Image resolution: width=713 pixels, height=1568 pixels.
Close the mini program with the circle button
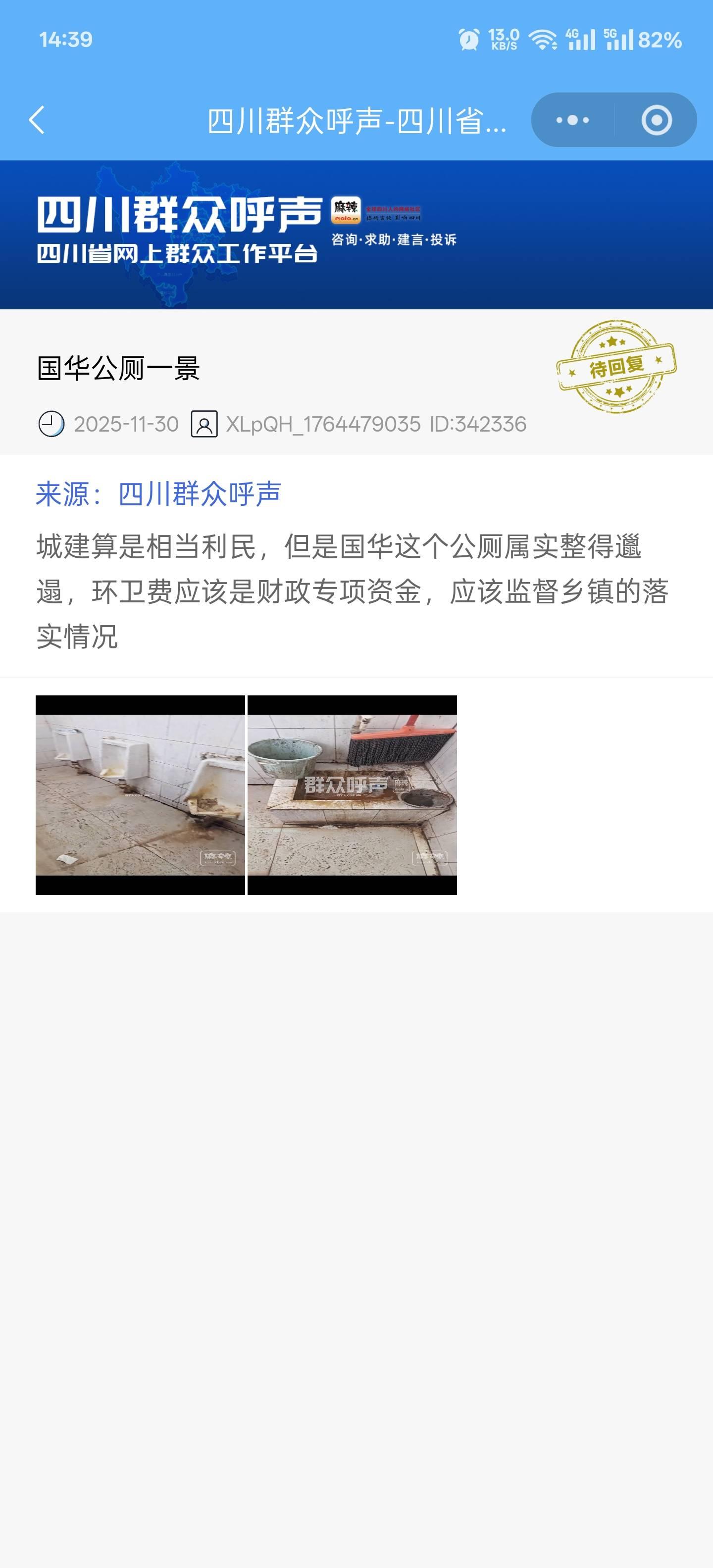tap(657, 120)
